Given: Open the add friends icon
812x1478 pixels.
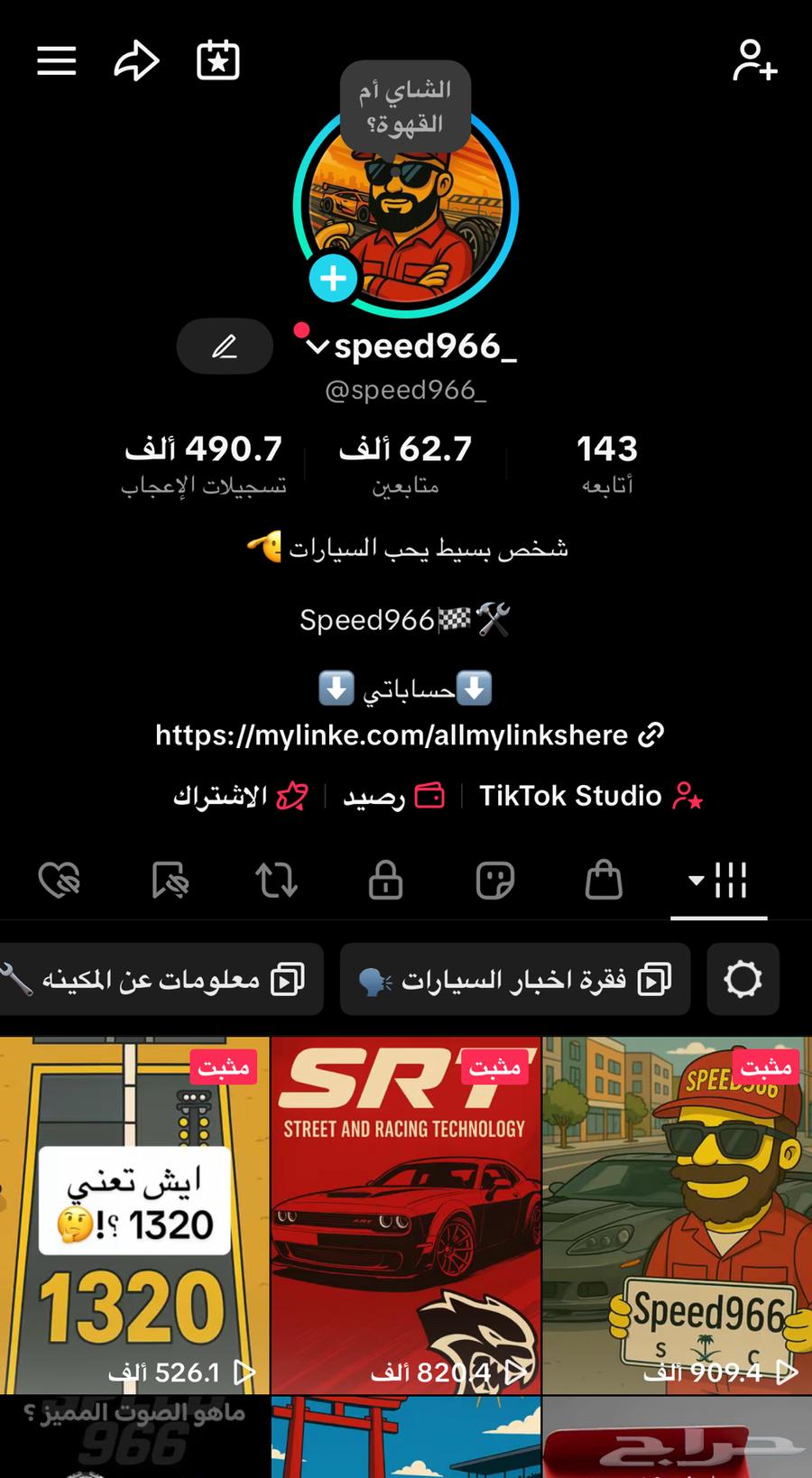Looking at the screenshot, I should pyautogui.click(x=754, y=61).
